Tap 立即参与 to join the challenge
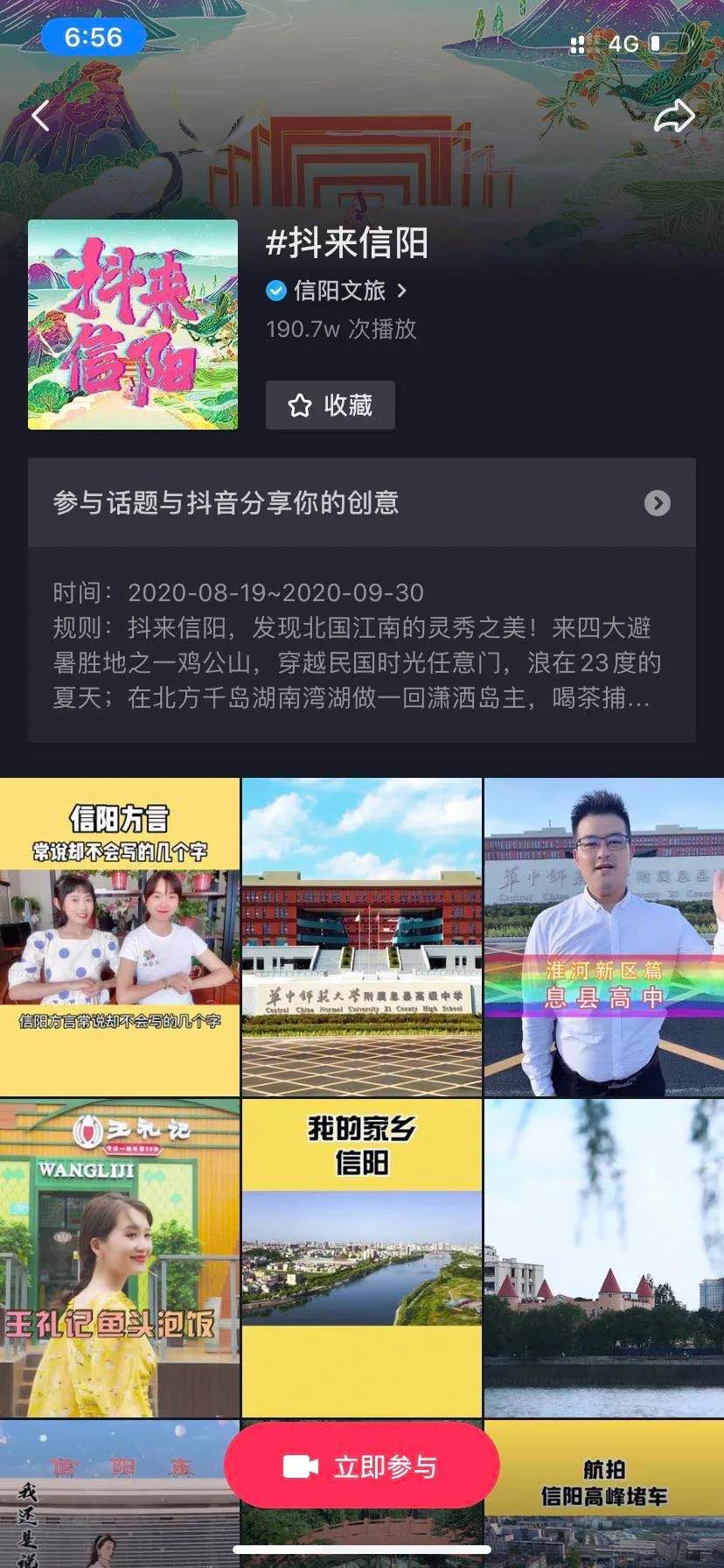 [361, 1466]
